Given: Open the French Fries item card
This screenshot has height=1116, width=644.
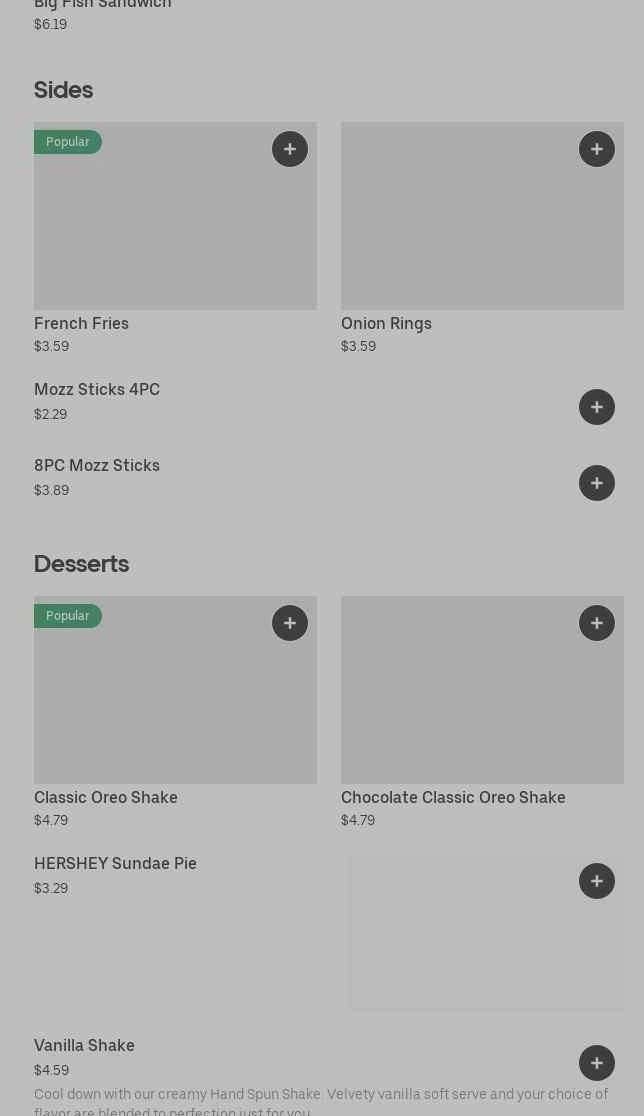Looking at the screenshot, I should [x=175, y=230].
